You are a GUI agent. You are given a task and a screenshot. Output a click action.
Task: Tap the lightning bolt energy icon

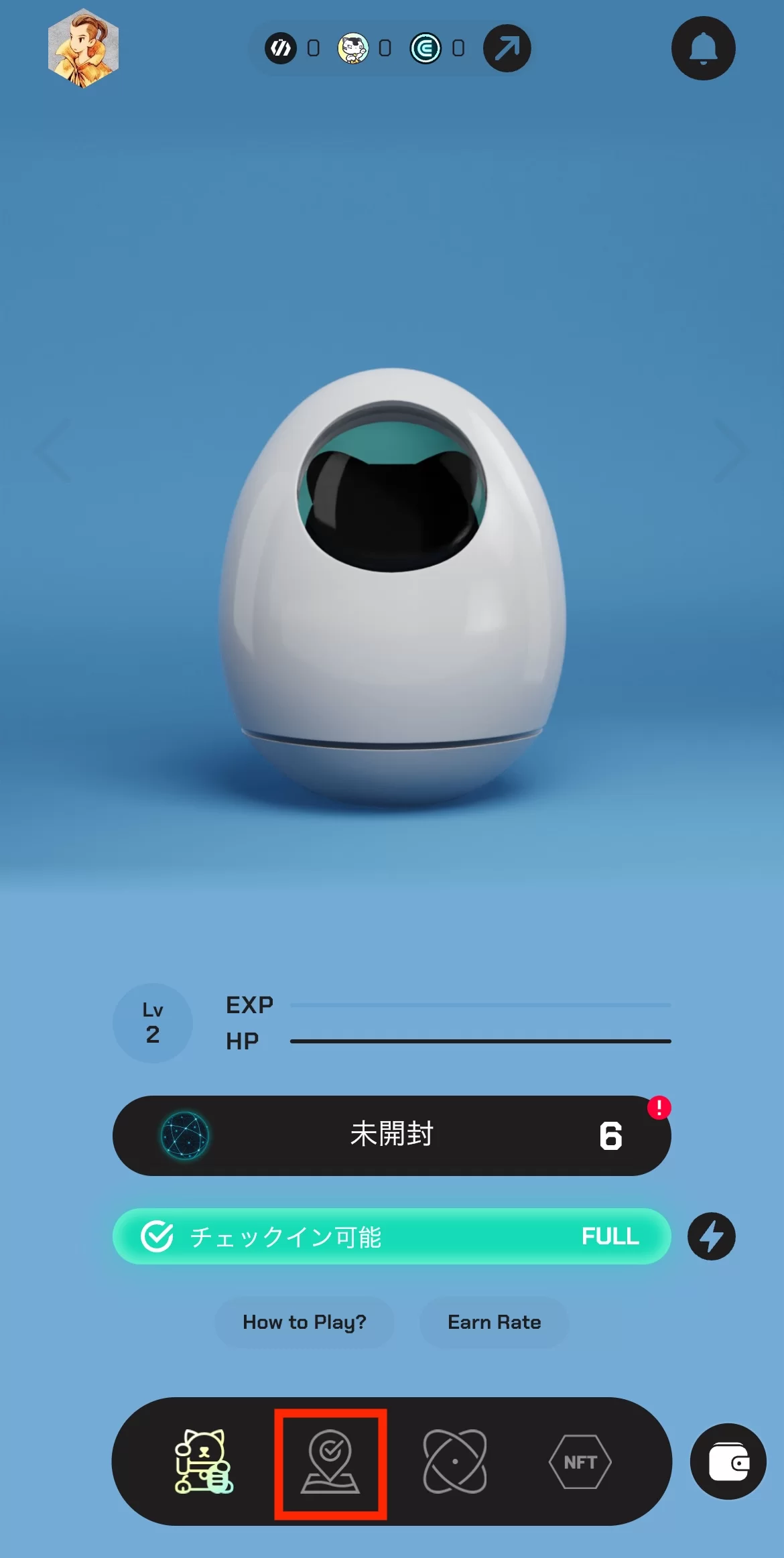(711, 1236)
